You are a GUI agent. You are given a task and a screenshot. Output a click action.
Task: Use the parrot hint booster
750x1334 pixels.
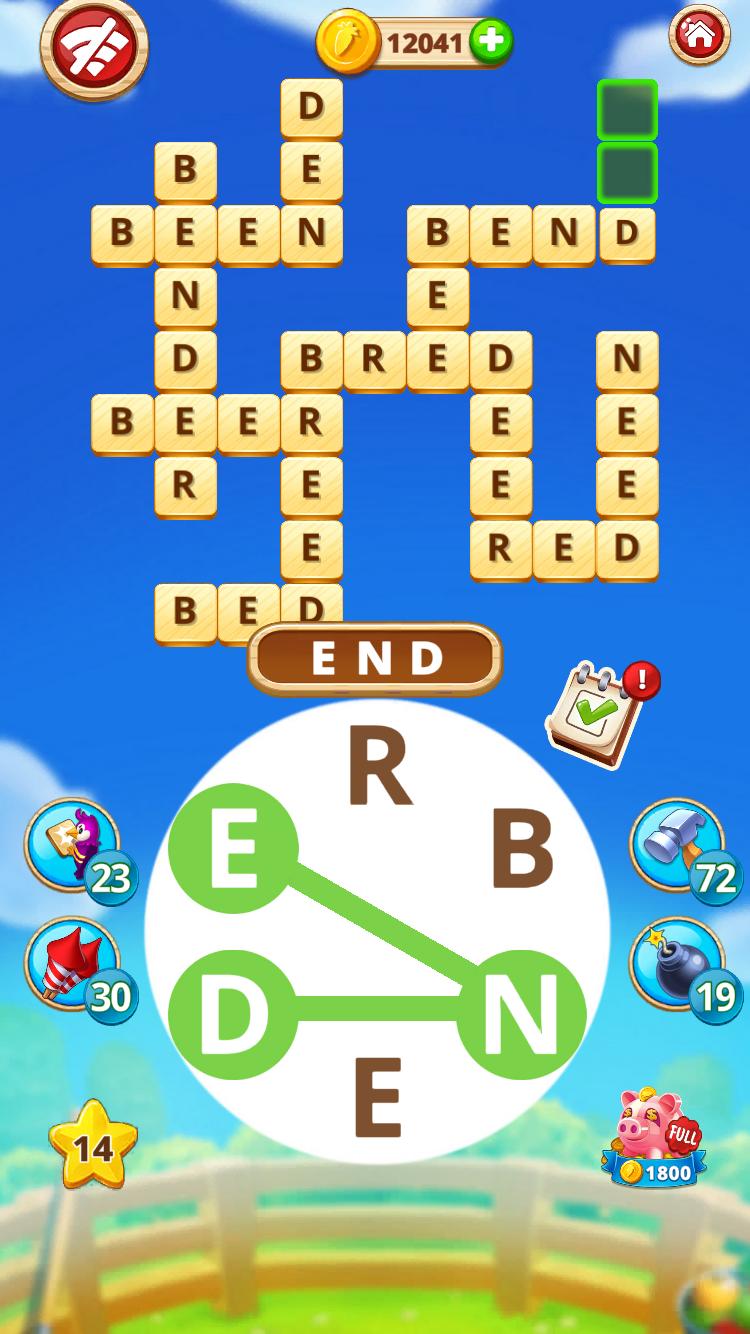(72, 845)
